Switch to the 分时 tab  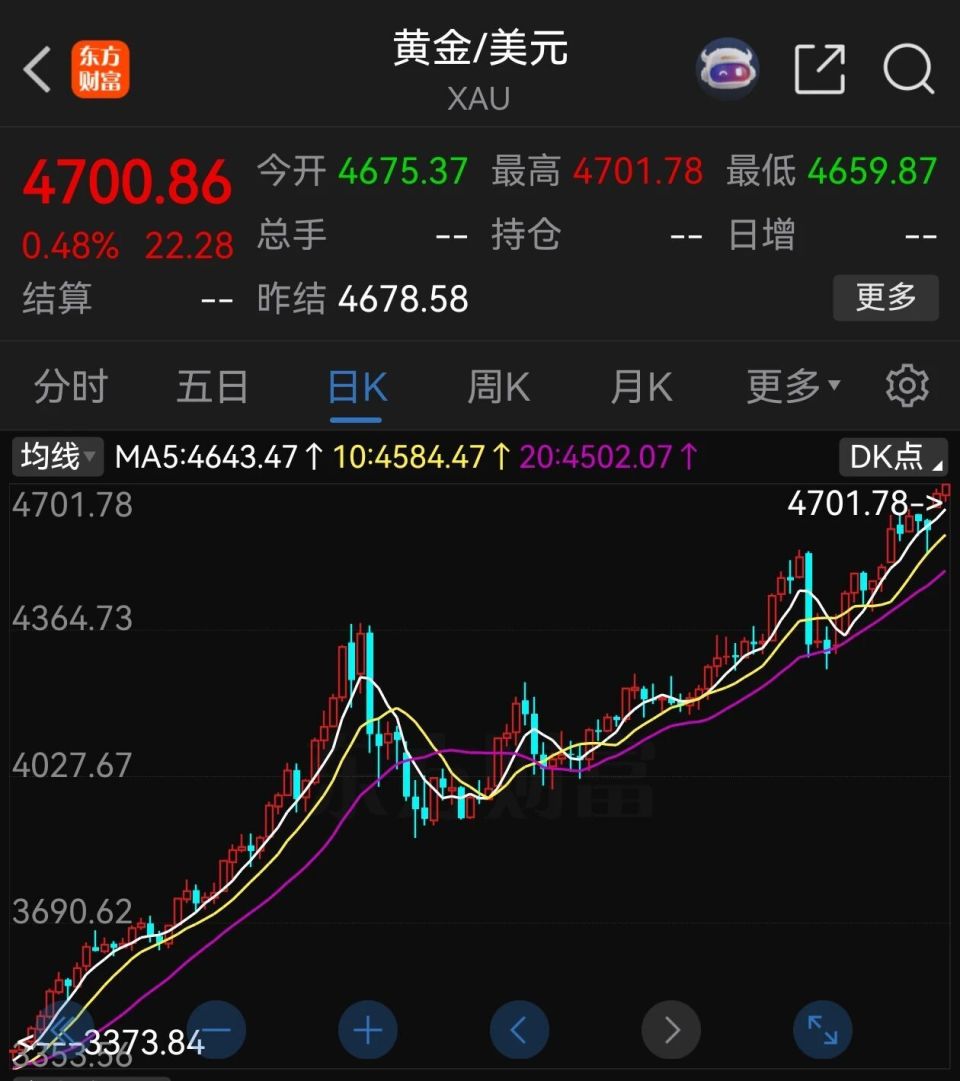click(x=69, y=385)
